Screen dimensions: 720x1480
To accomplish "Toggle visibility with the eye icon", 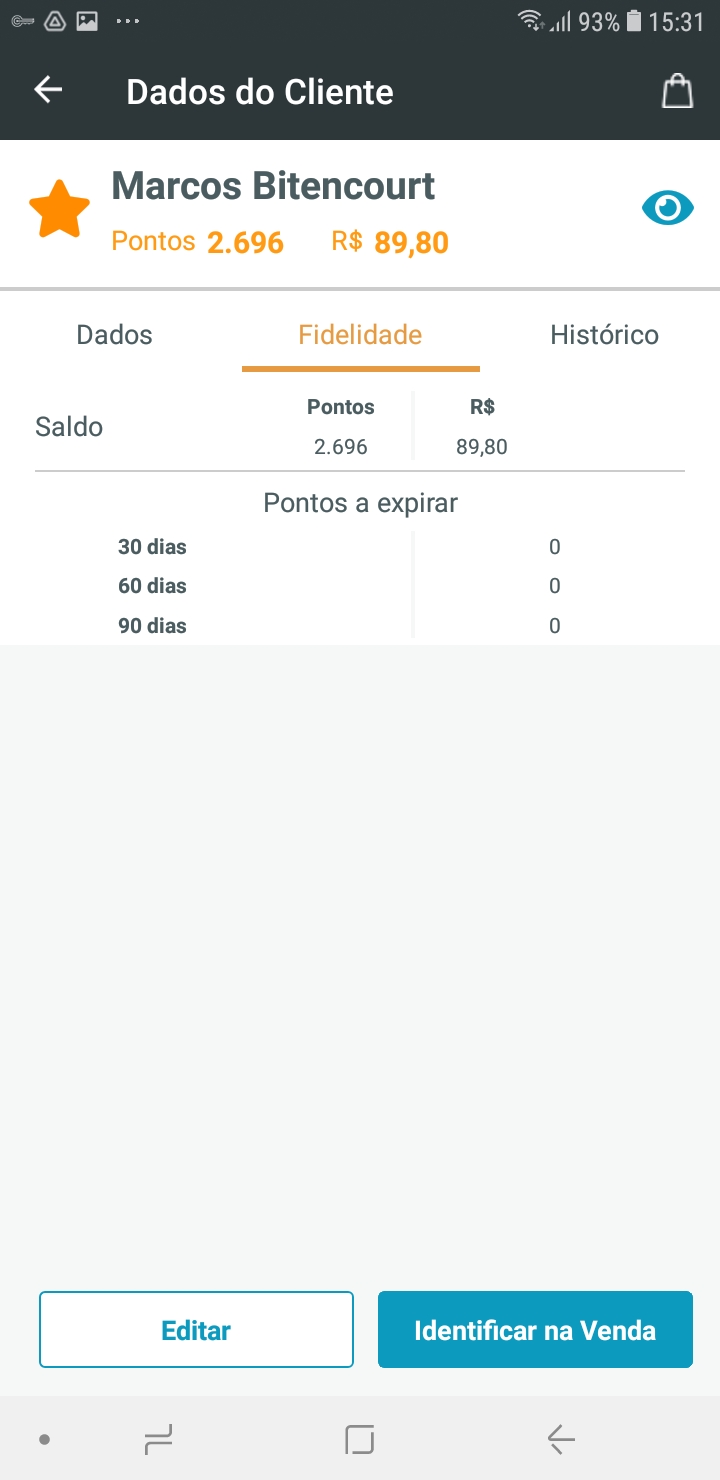I will [x=667, y=208].
